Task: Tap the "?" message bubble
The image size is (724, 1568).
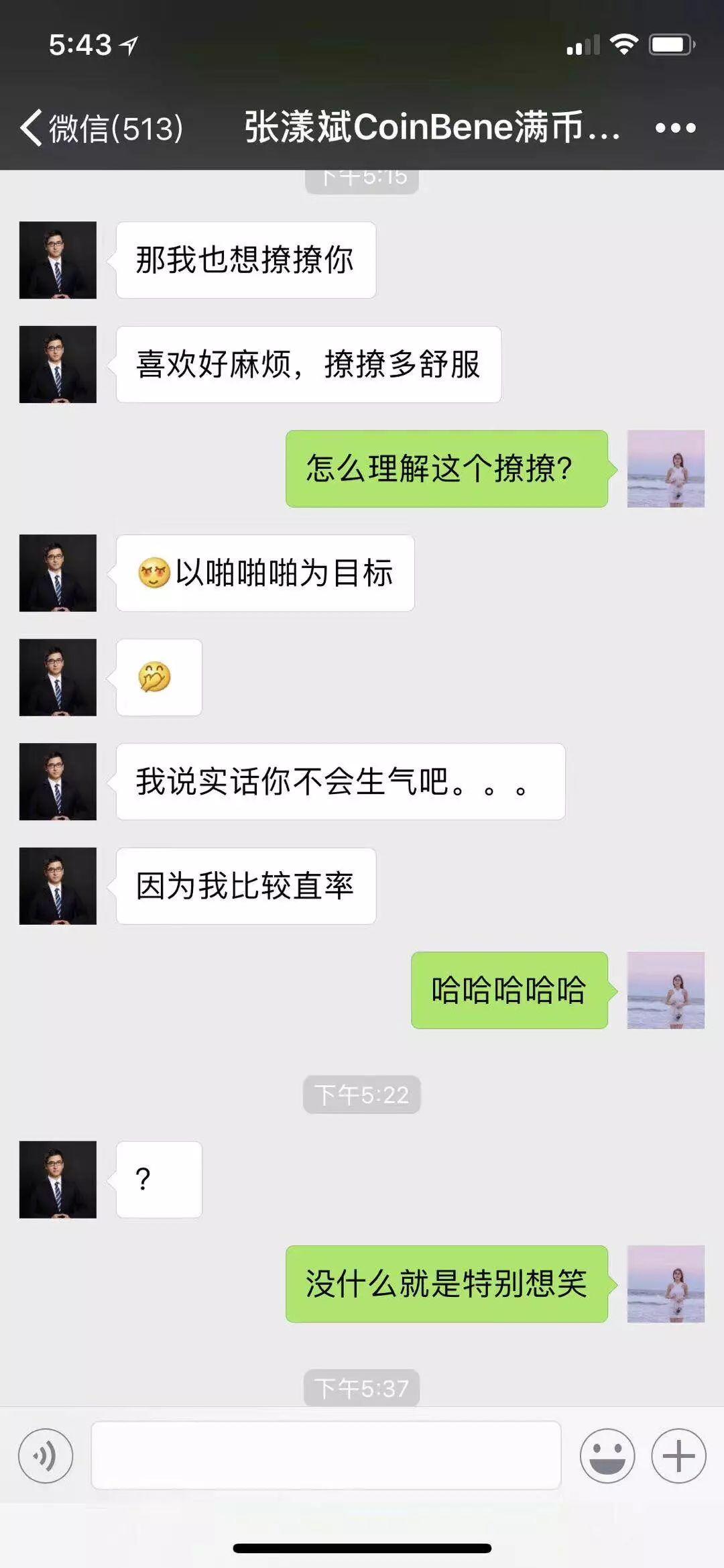Action: point(158,1180)
